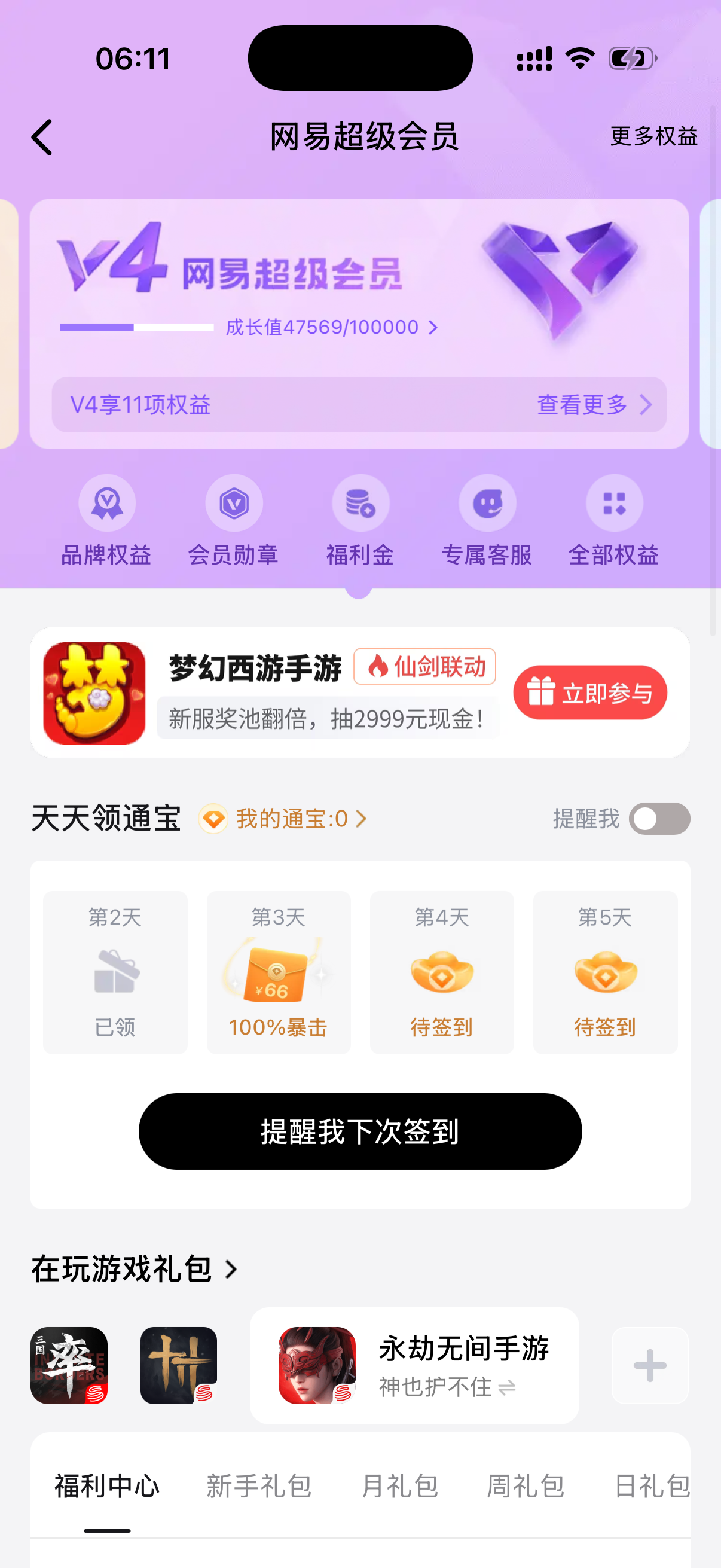Tap 立即参与 for 梦幻西游手游
The width and height of the screenshot is (721, 1568).
[x=589, y=693]
